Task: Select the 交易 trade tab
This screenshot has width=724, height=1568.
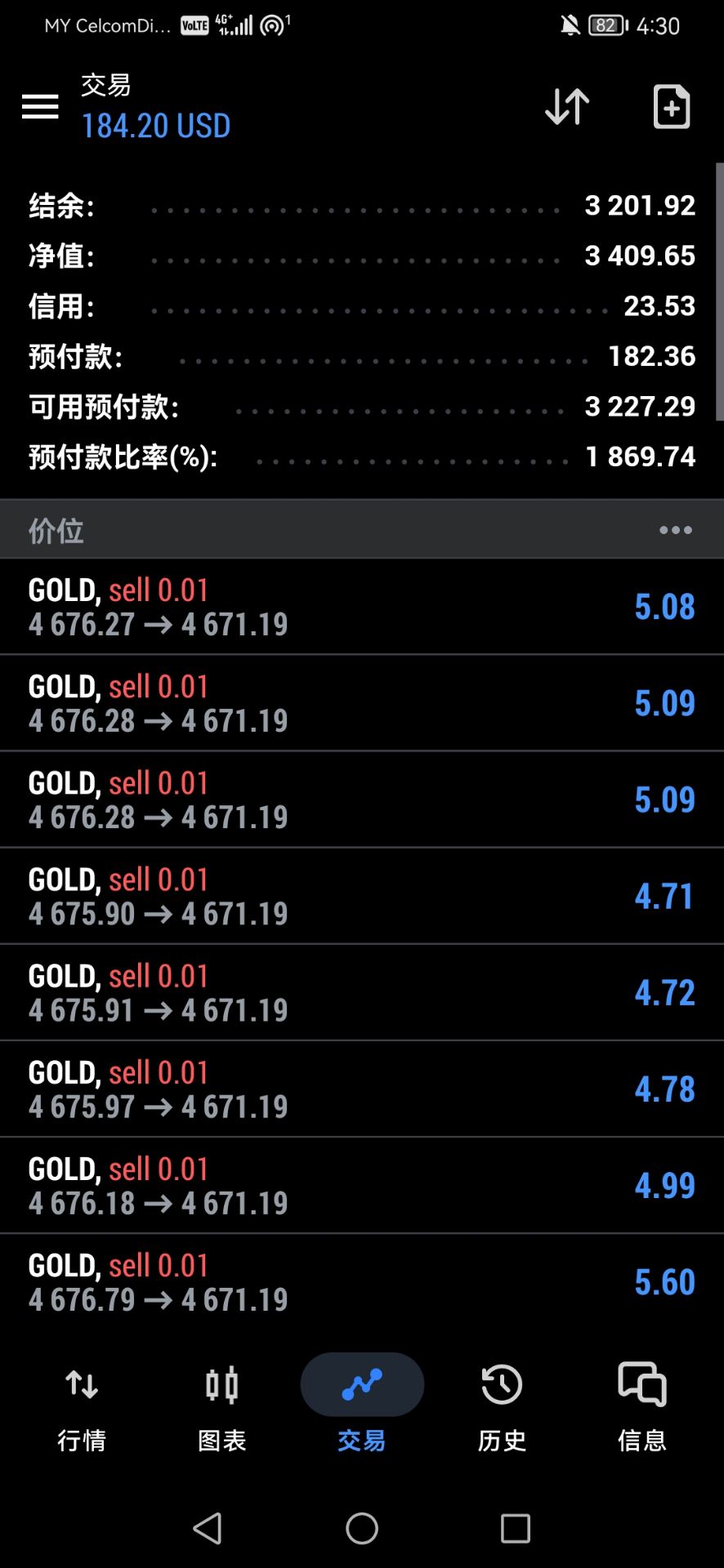Action: click(362, 1408)
